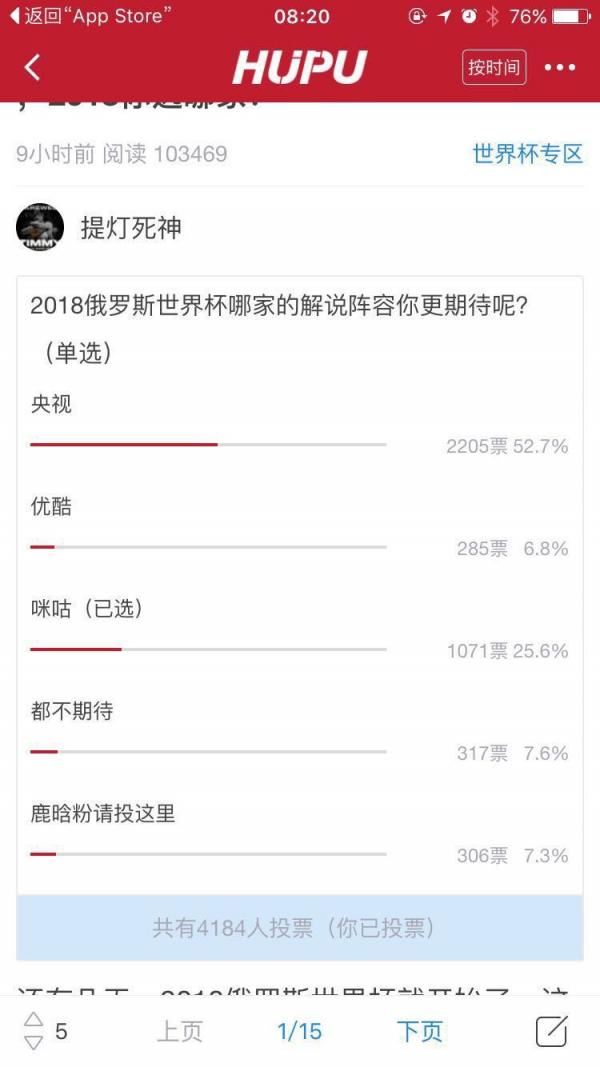View poster 提灯死神's avatar

[x=40, y=227]
